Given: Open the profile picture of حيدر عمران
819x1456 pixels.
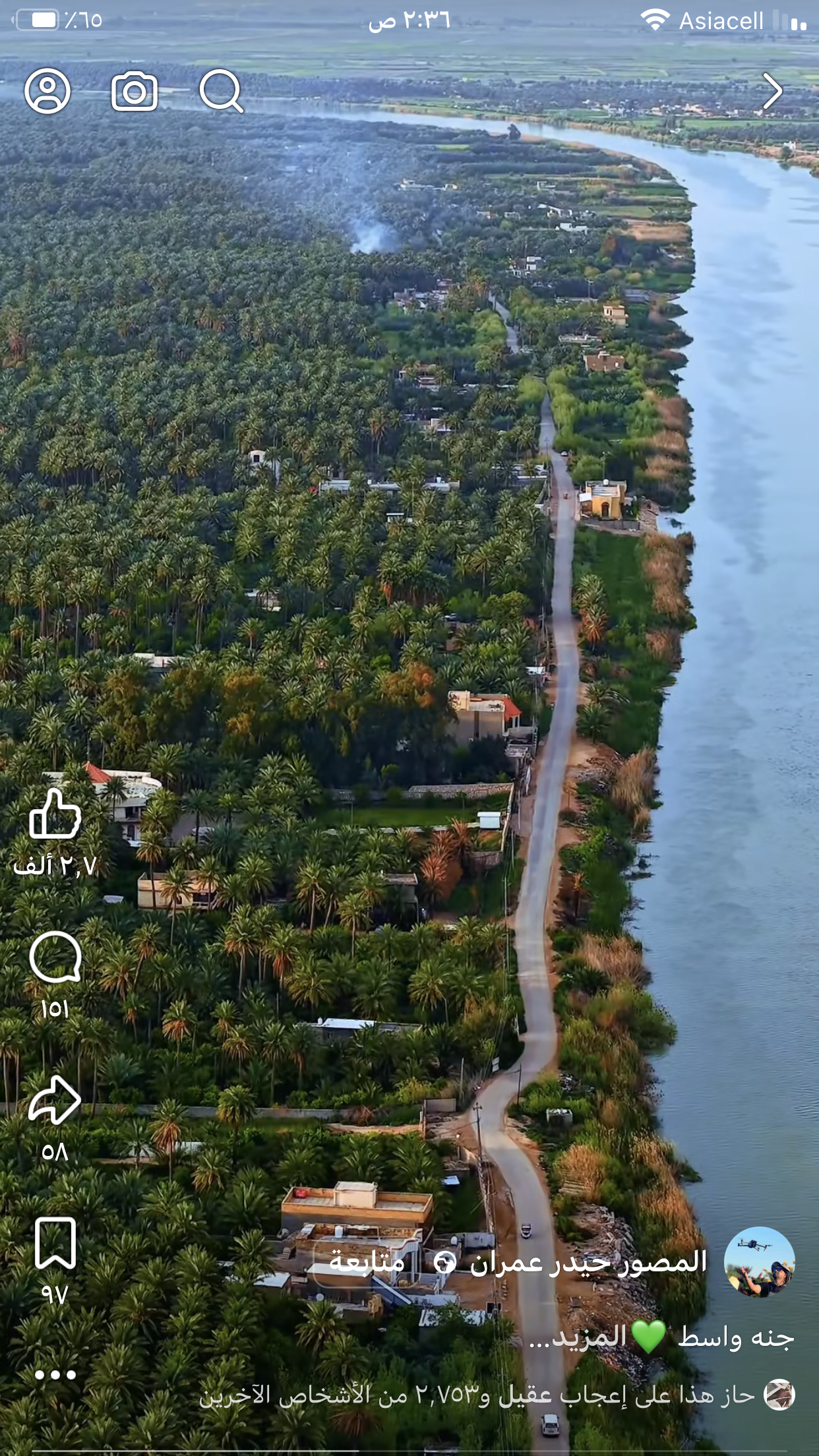Looking at the screenshot, I should (x=759, y=1262).
